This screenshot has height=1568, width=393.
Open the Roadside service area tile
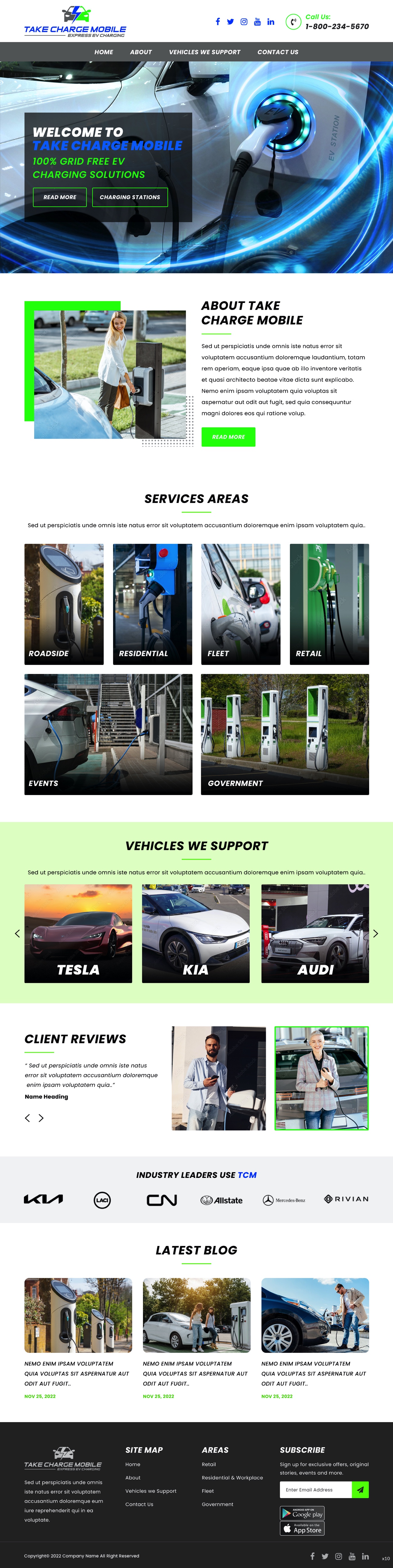64,604
